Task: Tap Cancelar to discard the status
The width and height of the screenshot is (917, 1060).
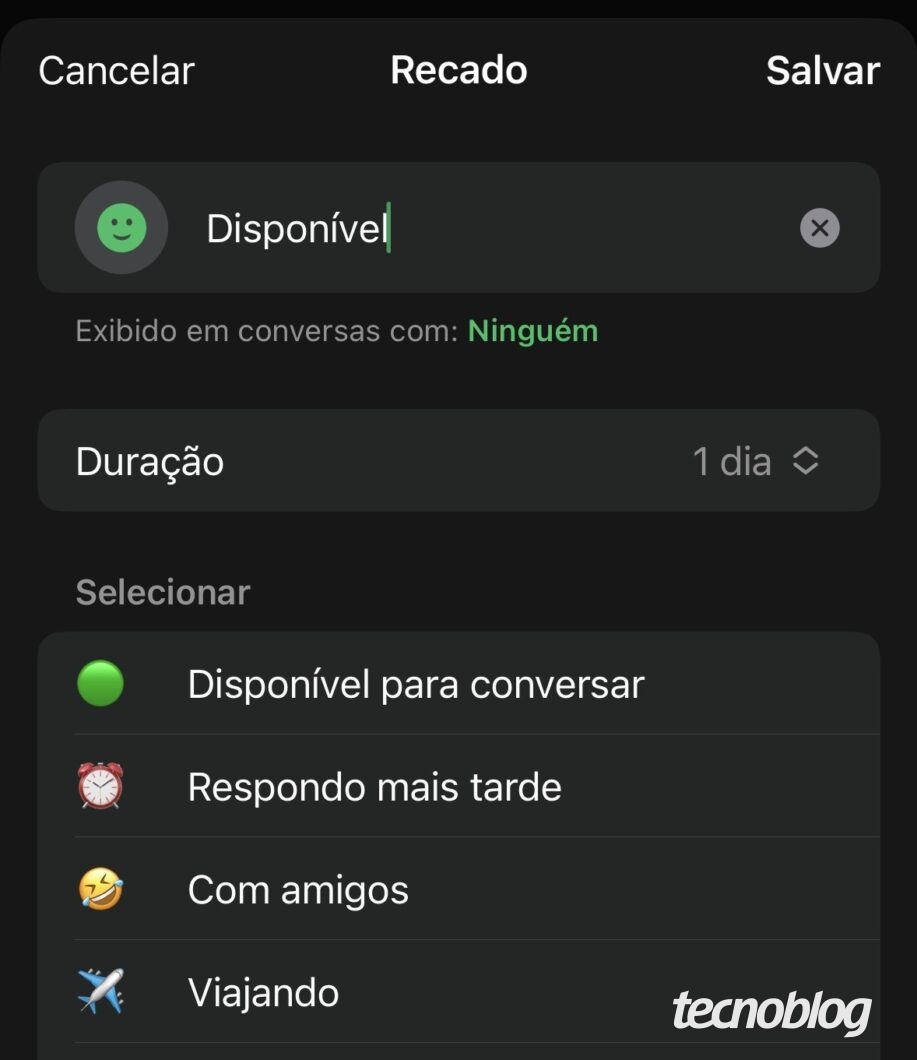Action: click(115, 70)
